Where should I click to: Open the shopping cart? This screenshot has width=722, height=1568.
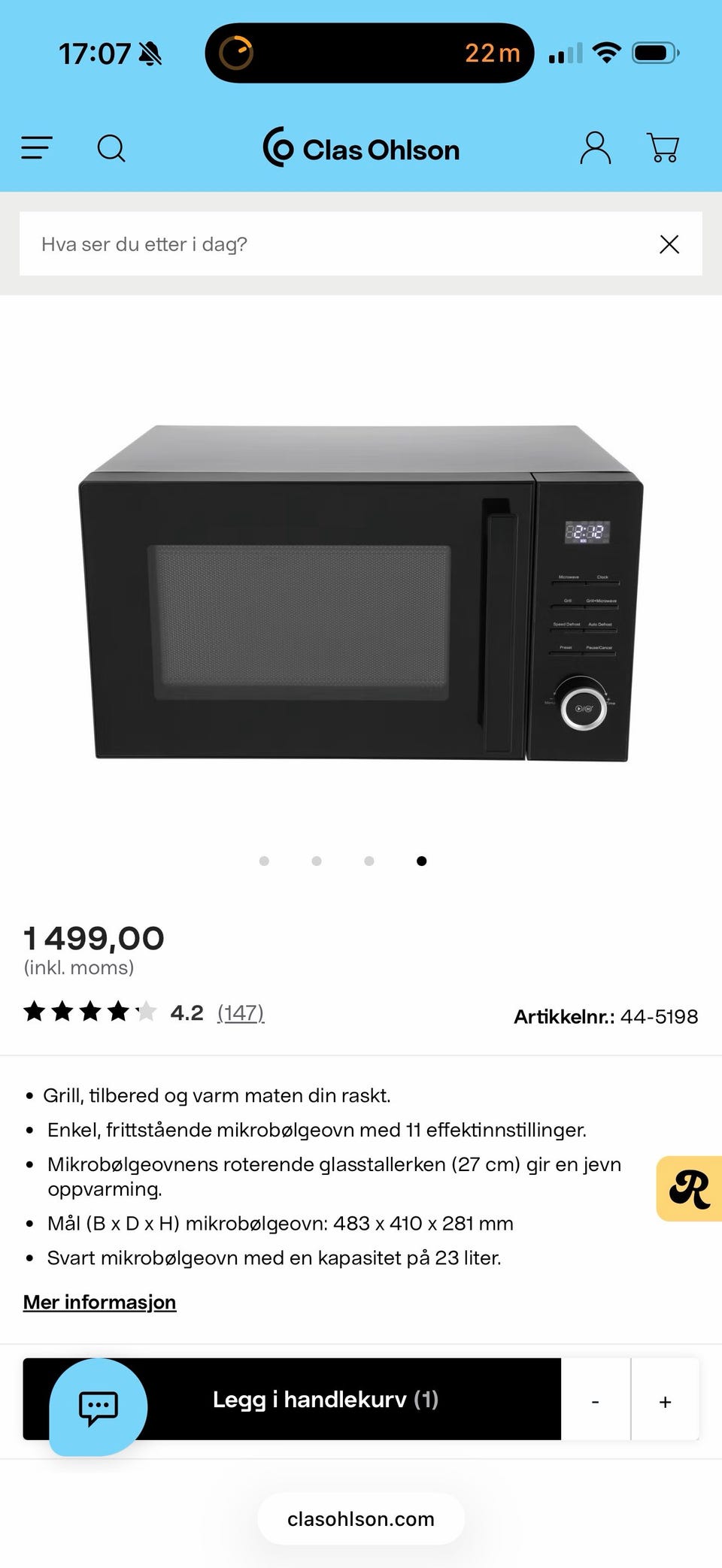point(663,148)
